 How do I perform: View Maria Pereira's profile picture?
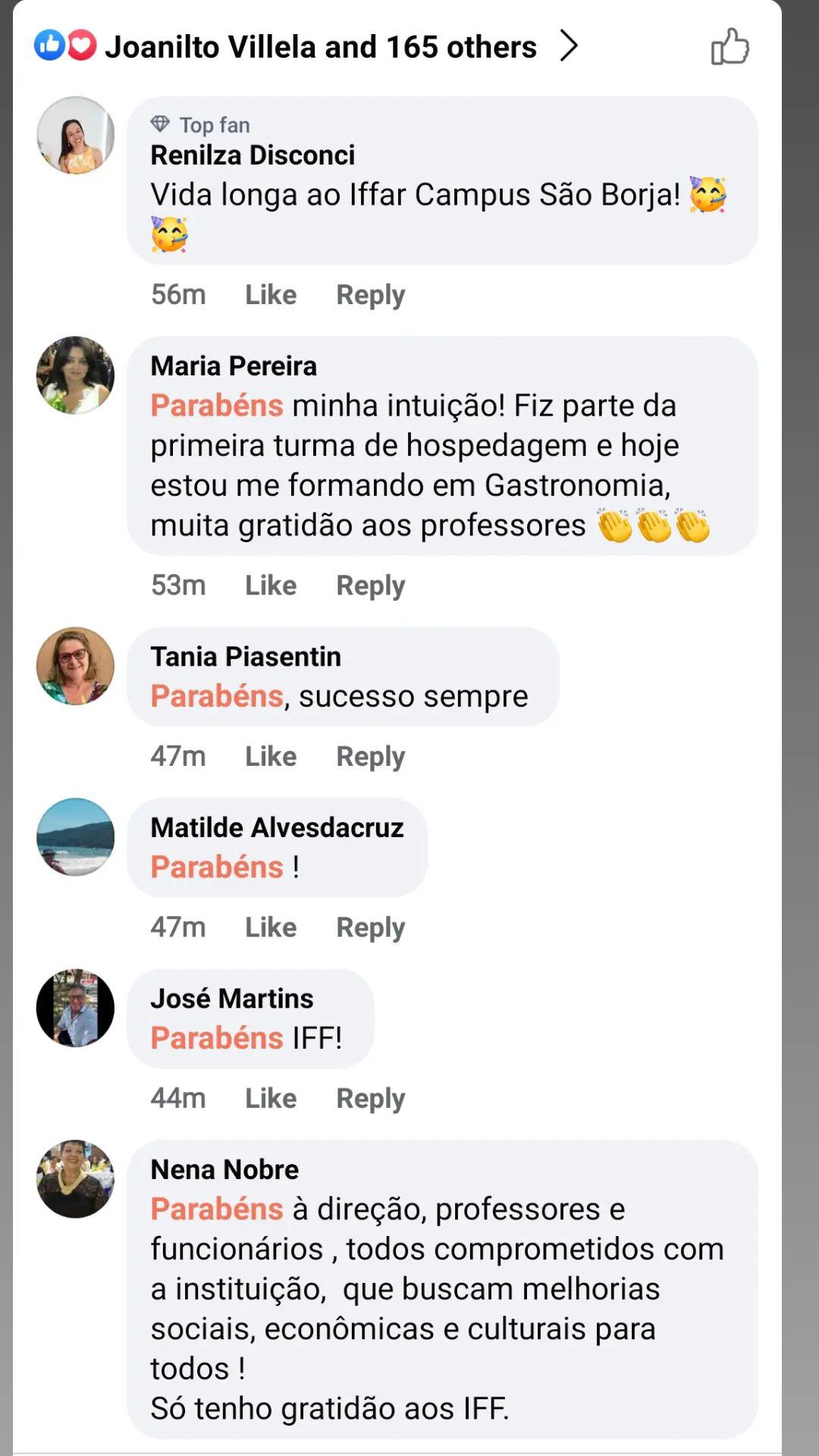[75, 375]
